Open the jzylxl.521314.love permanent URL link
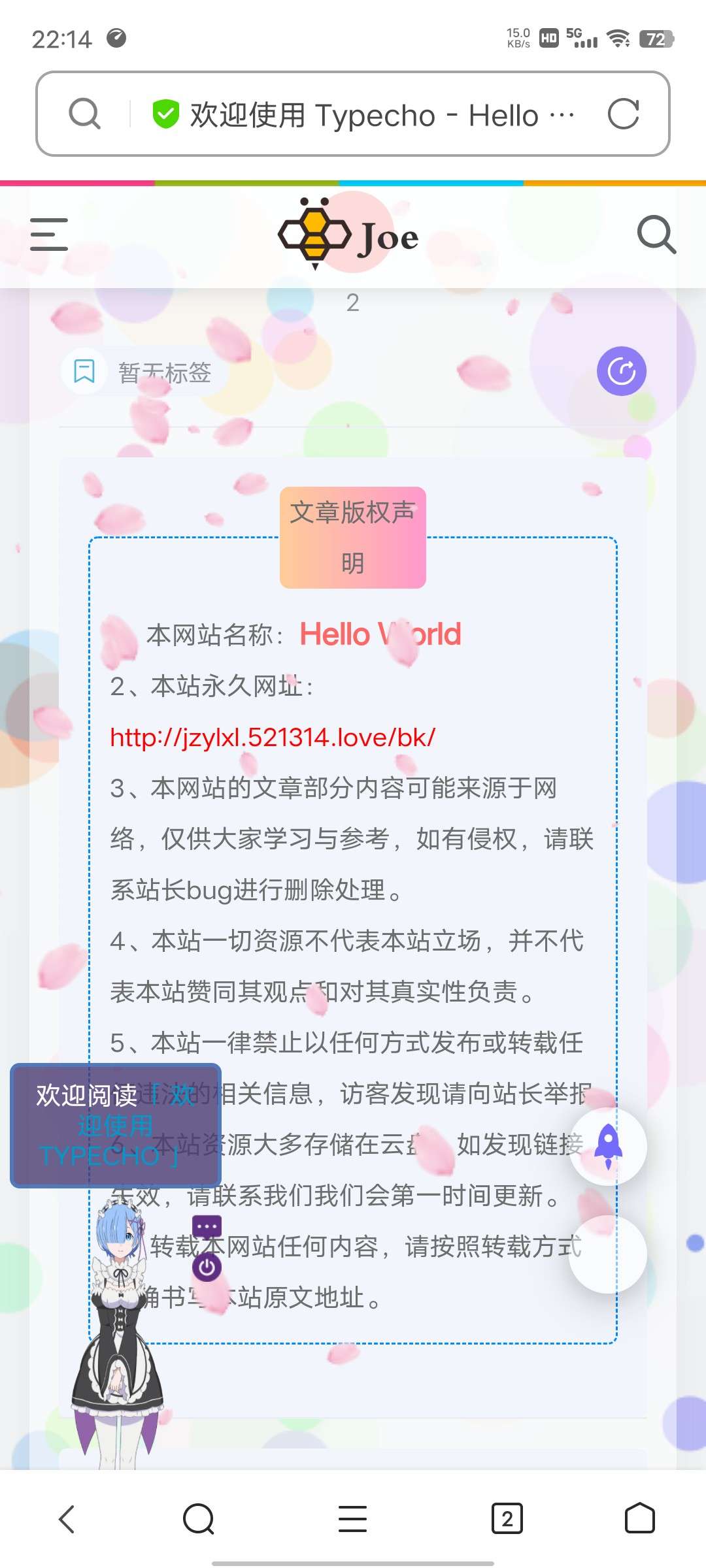 [x=273, y=738]
